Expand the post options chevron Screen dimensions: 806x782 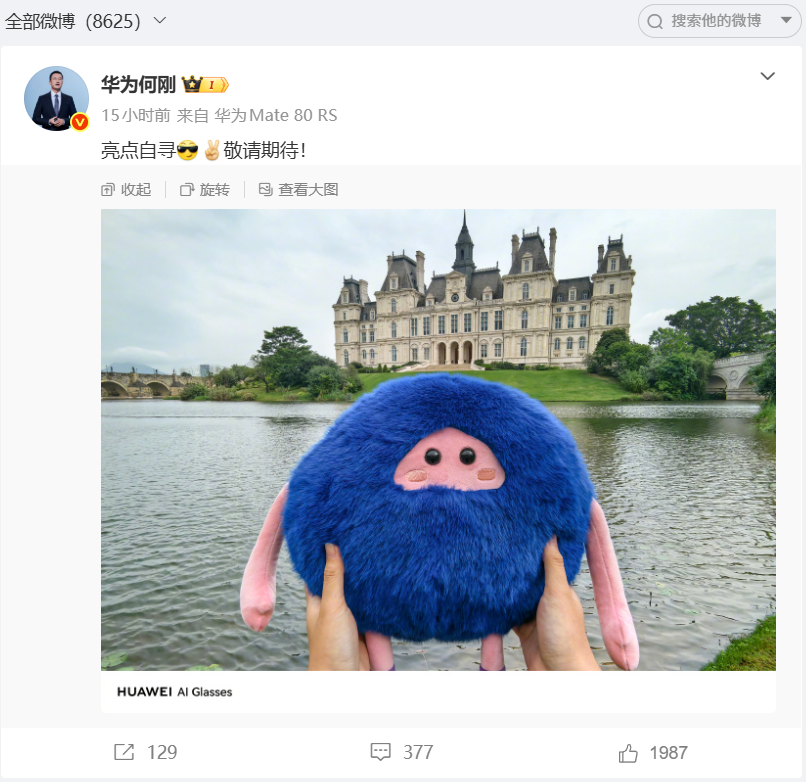(767, 77)
